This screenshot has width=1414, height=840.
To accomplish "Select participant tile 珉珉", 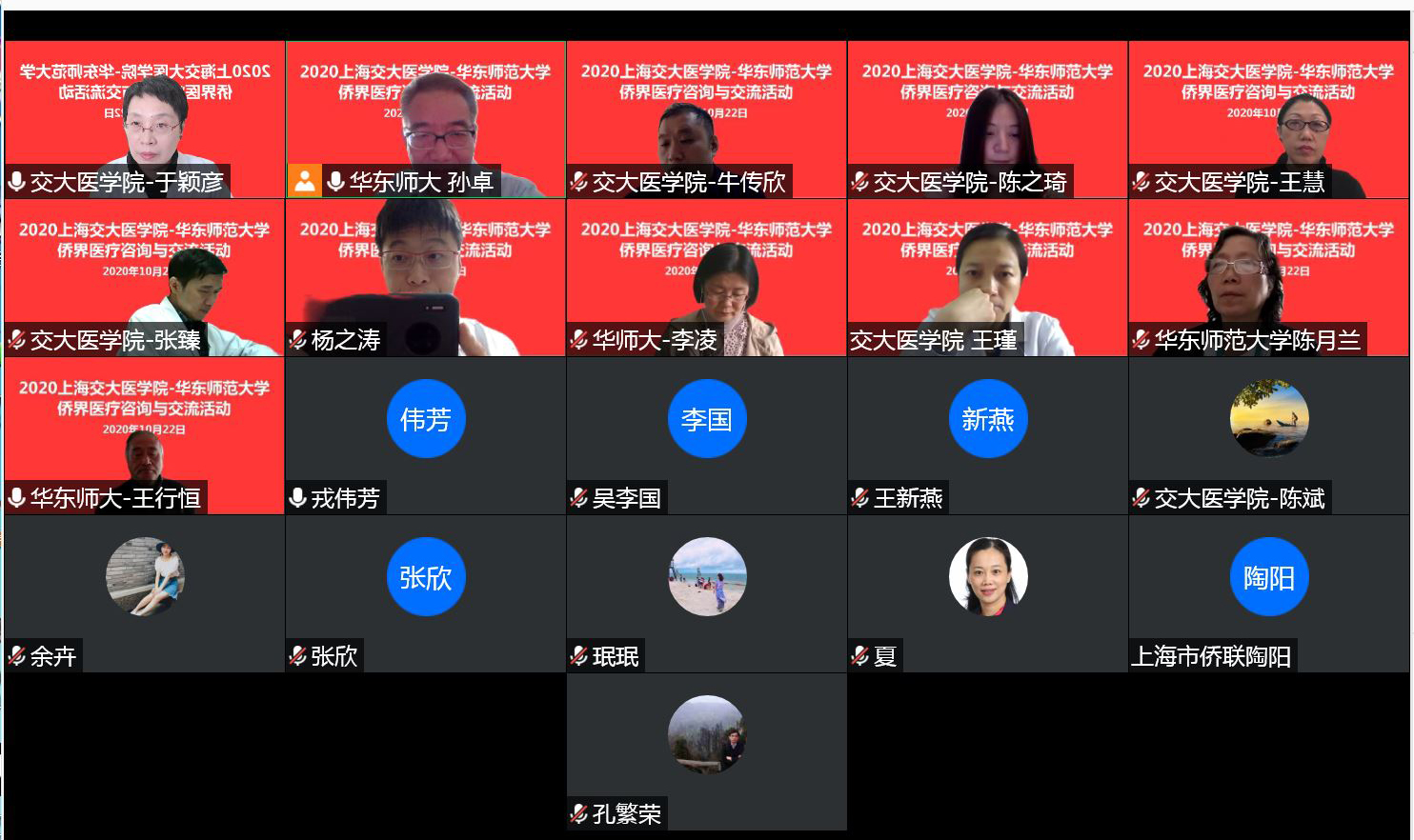I will click(706, 593).
